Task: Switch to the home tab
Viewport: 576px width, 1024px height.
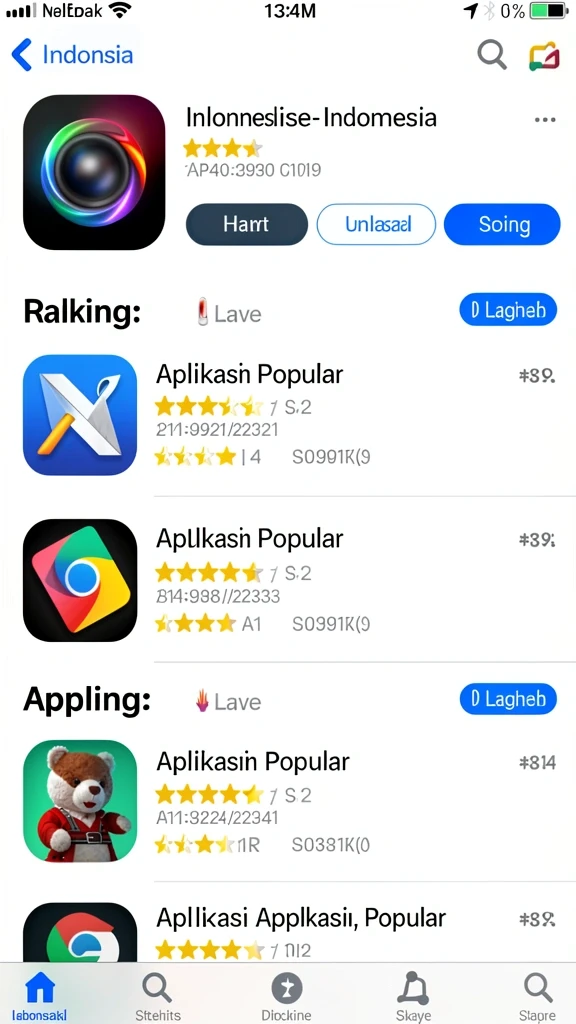Action: [39, 997]
